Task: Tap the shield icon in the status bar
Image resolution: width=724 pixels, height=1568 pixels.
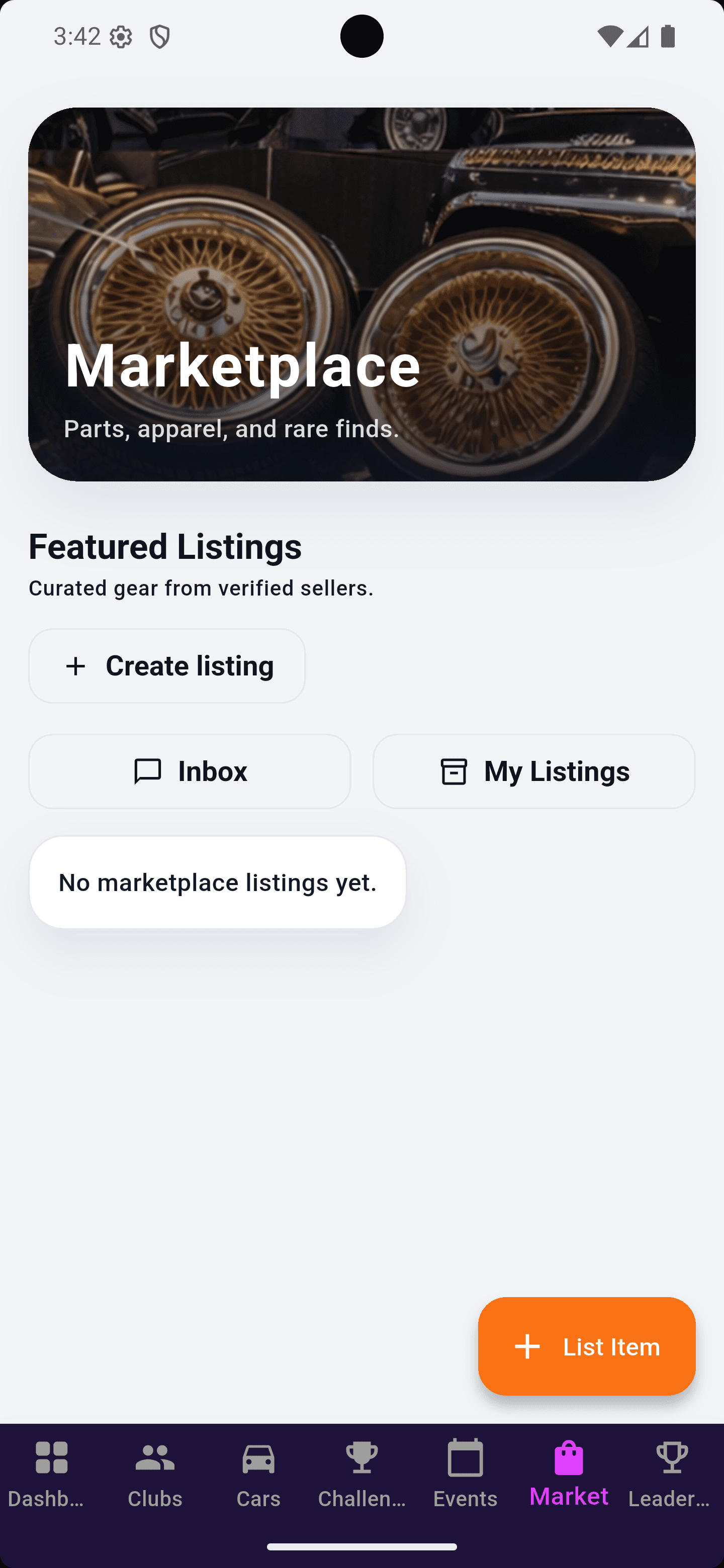Action: point(159,37)
